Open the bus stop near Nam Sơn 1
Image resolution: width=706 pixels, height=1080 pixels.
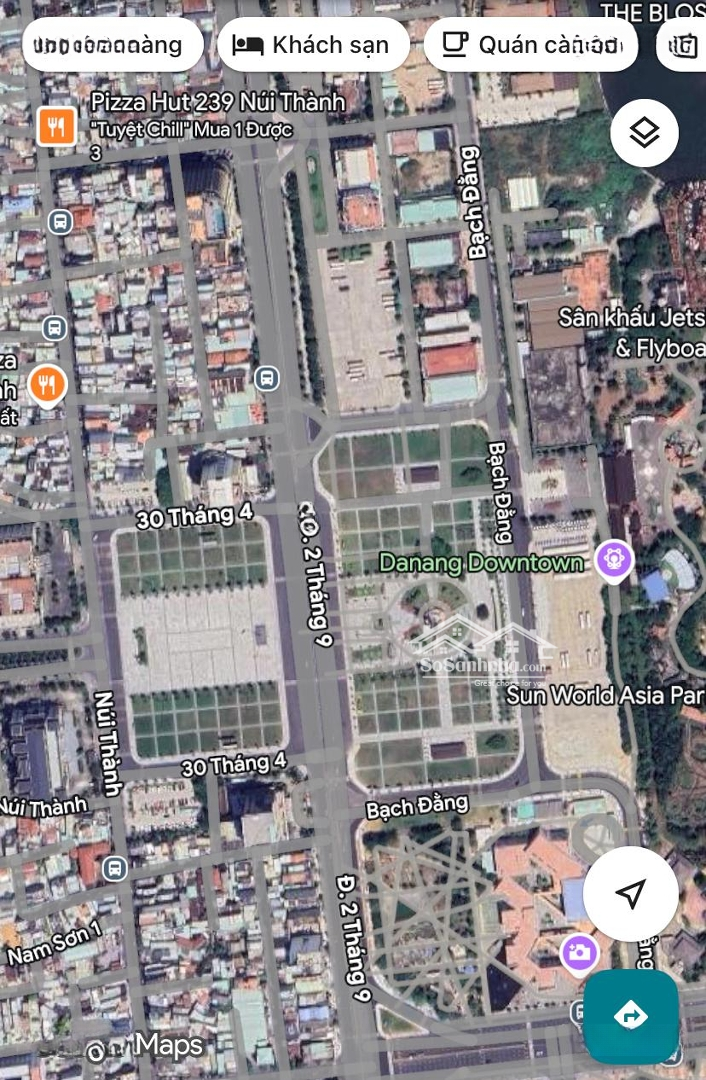(115, 868)
